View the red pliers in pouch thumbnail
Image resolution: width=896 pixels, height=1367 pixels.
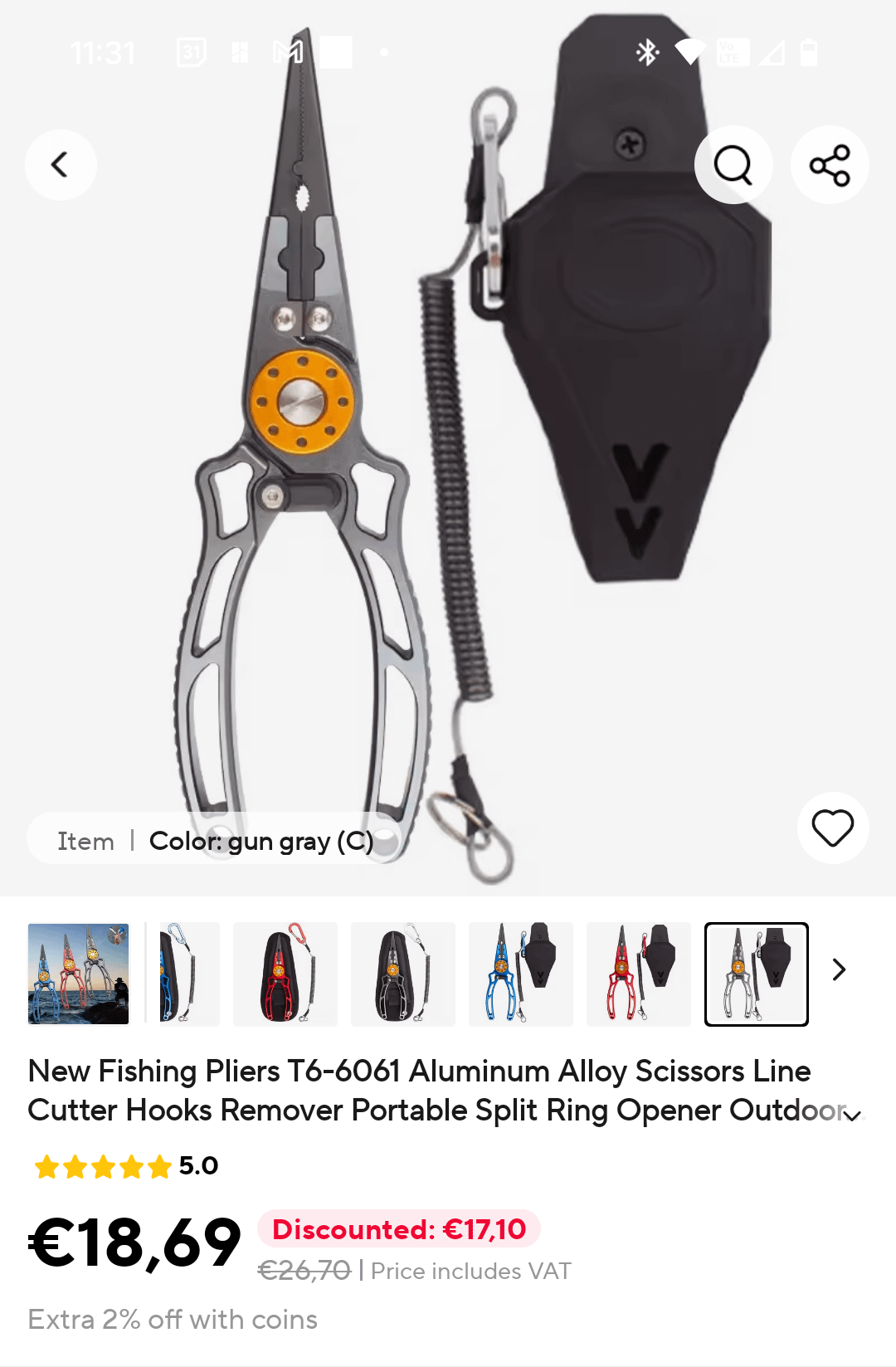tap(285, 974)
